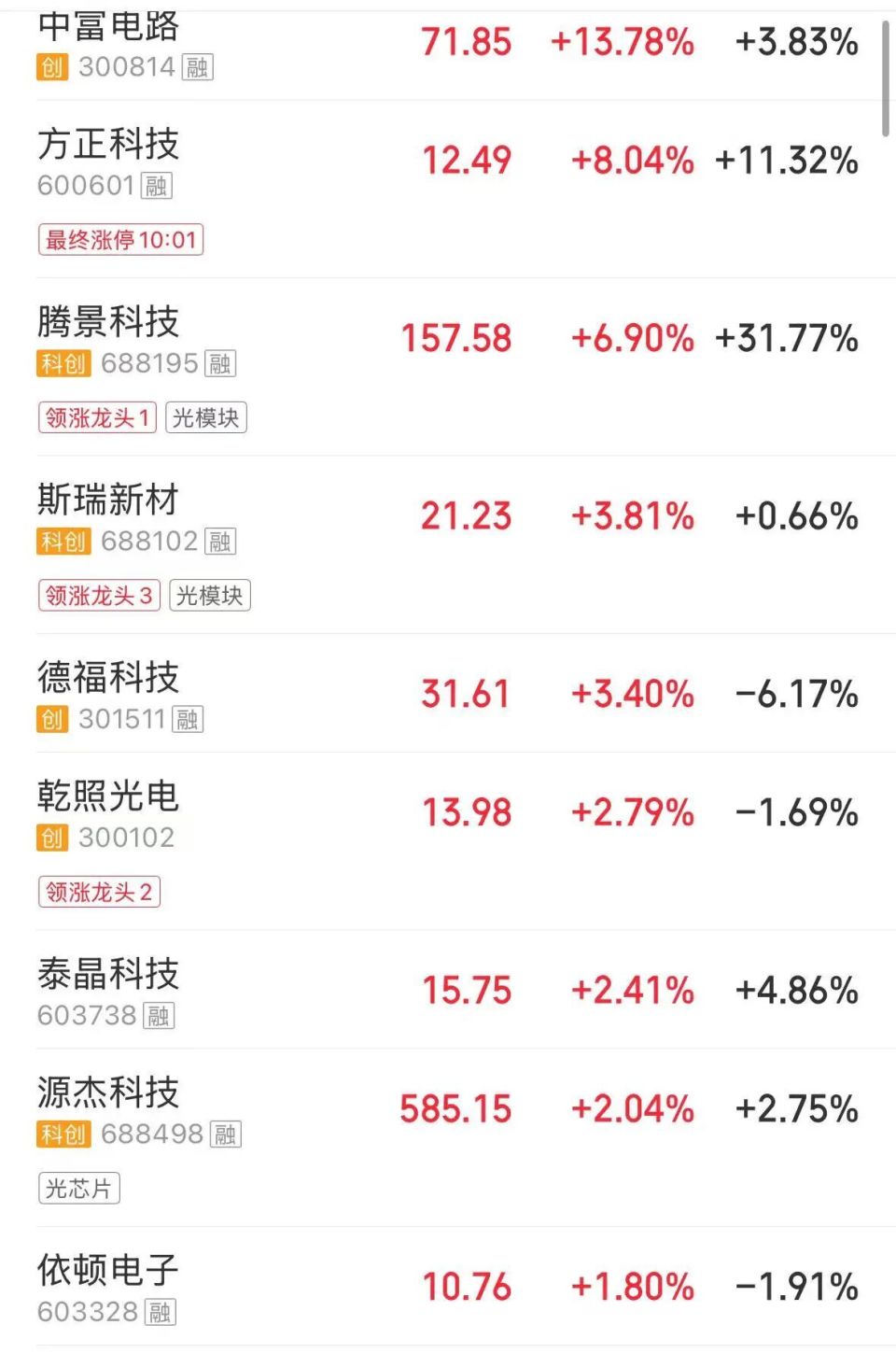Click the 光芯片 tag under 源杰科技
Image resolution: width=896 pixels, height=1353 pixels.
pos(78,1188)
